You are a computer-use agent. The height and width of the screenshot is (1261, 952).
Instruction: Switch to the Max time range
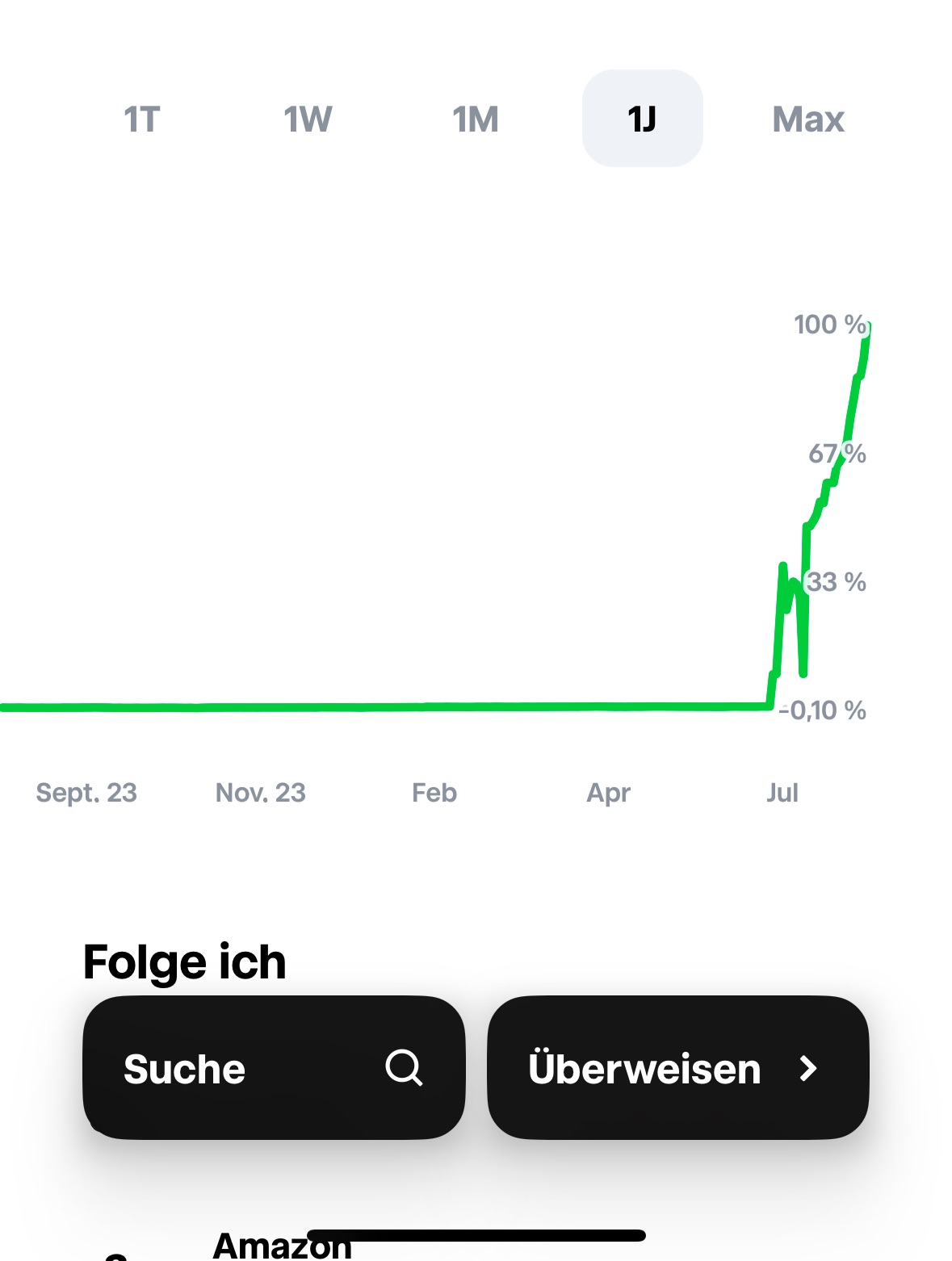point(808,119)
